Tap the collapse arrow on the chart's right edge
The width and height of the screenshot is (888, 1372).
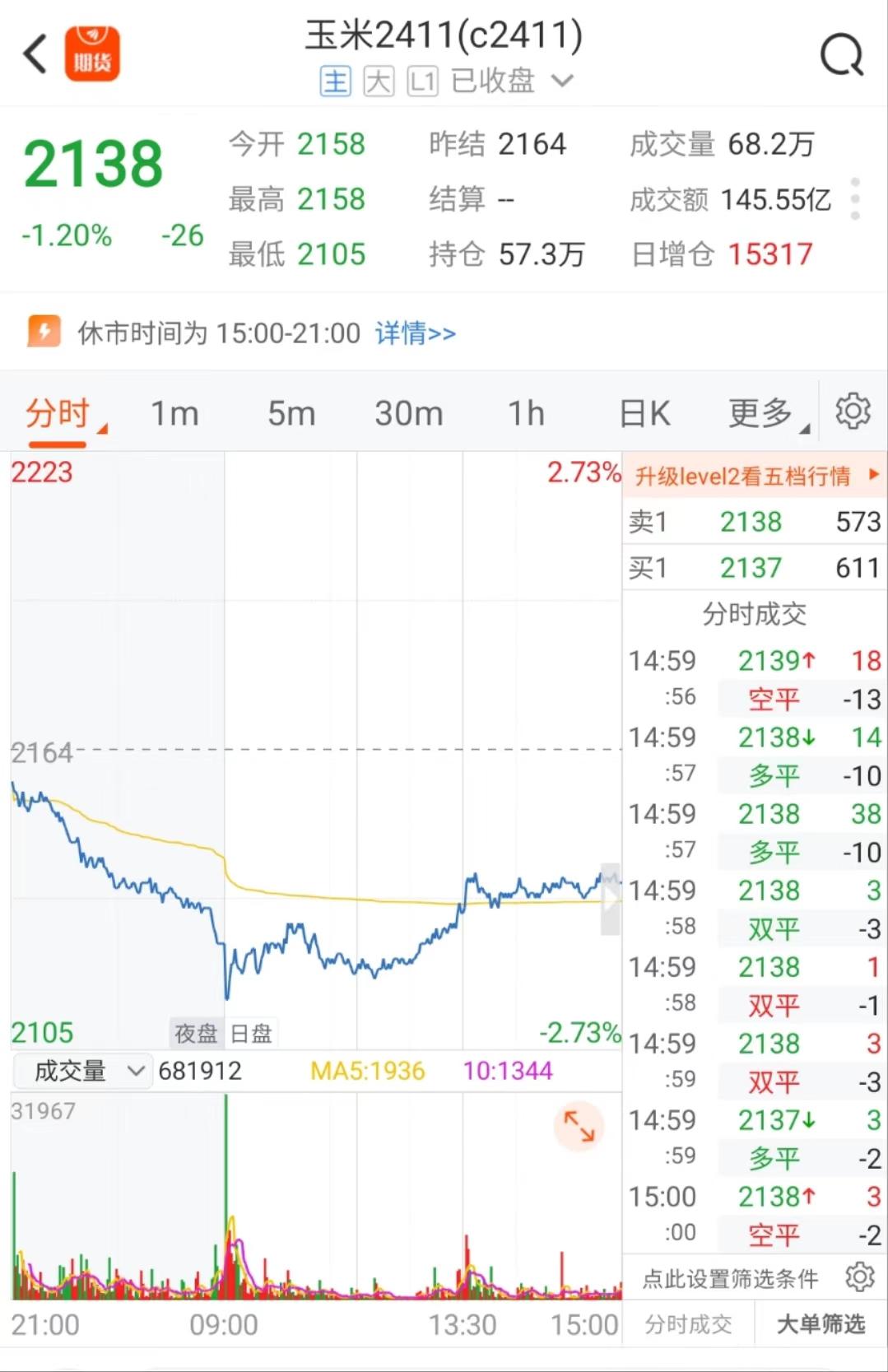[x=610, y=900]
